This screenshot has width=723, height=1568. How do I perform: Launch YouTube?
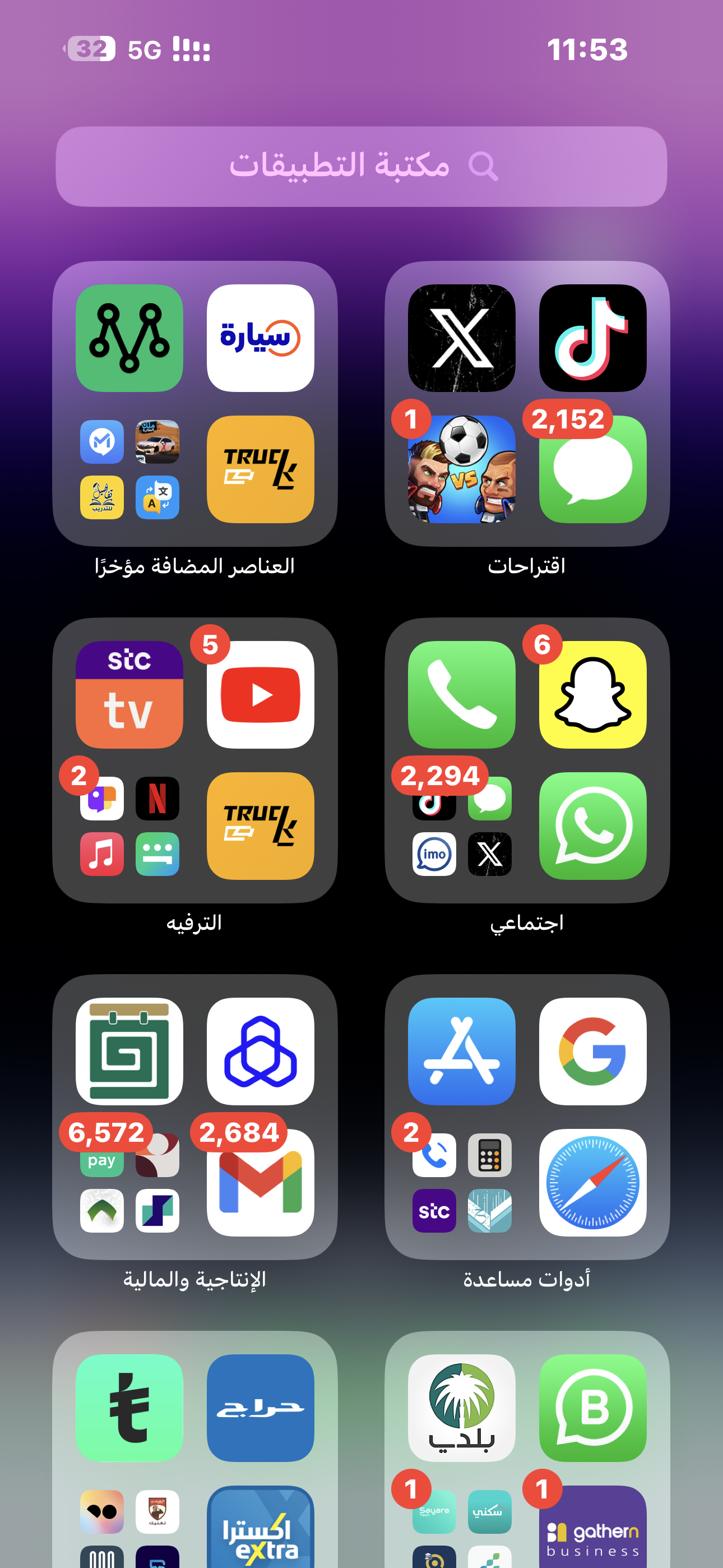(x=261, y=694)
